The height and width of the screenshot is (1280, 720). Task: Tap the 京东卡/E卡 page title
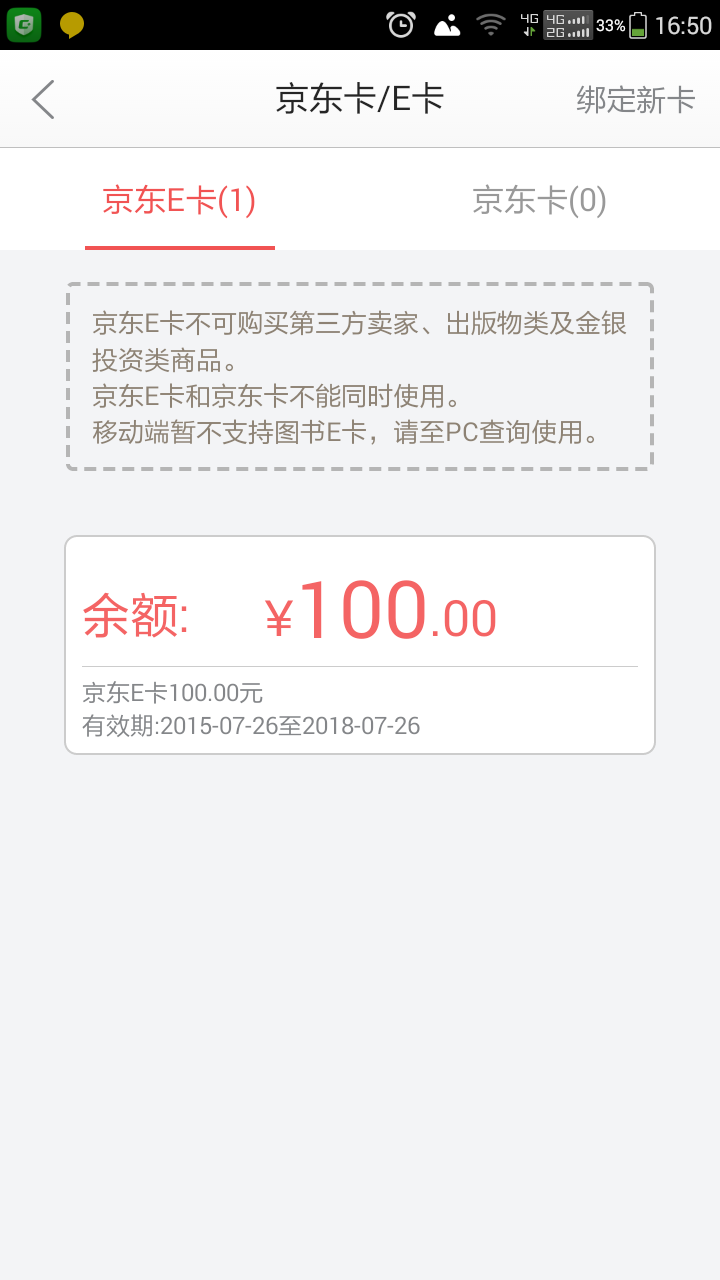coord(360,99)
